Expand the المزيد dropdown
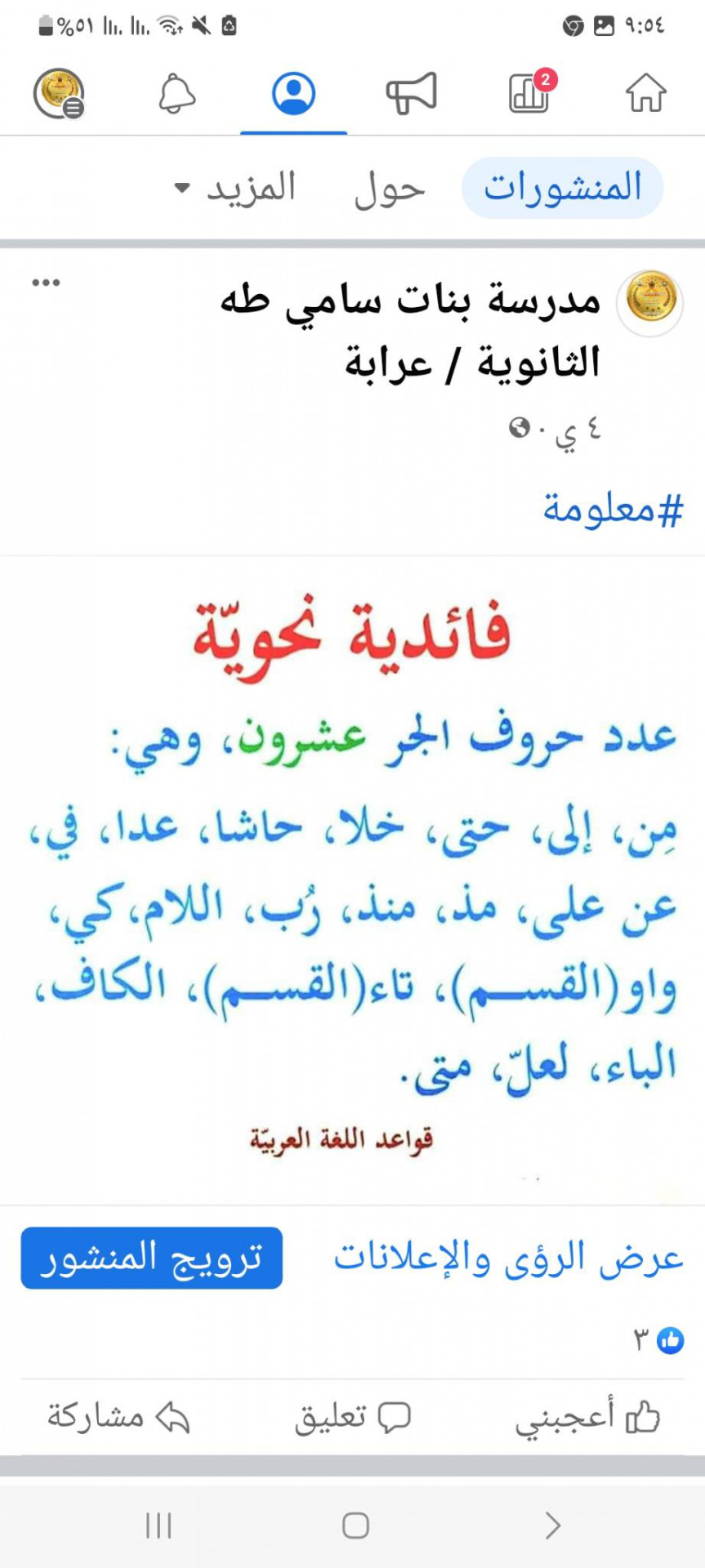 (x=235, y=189)
